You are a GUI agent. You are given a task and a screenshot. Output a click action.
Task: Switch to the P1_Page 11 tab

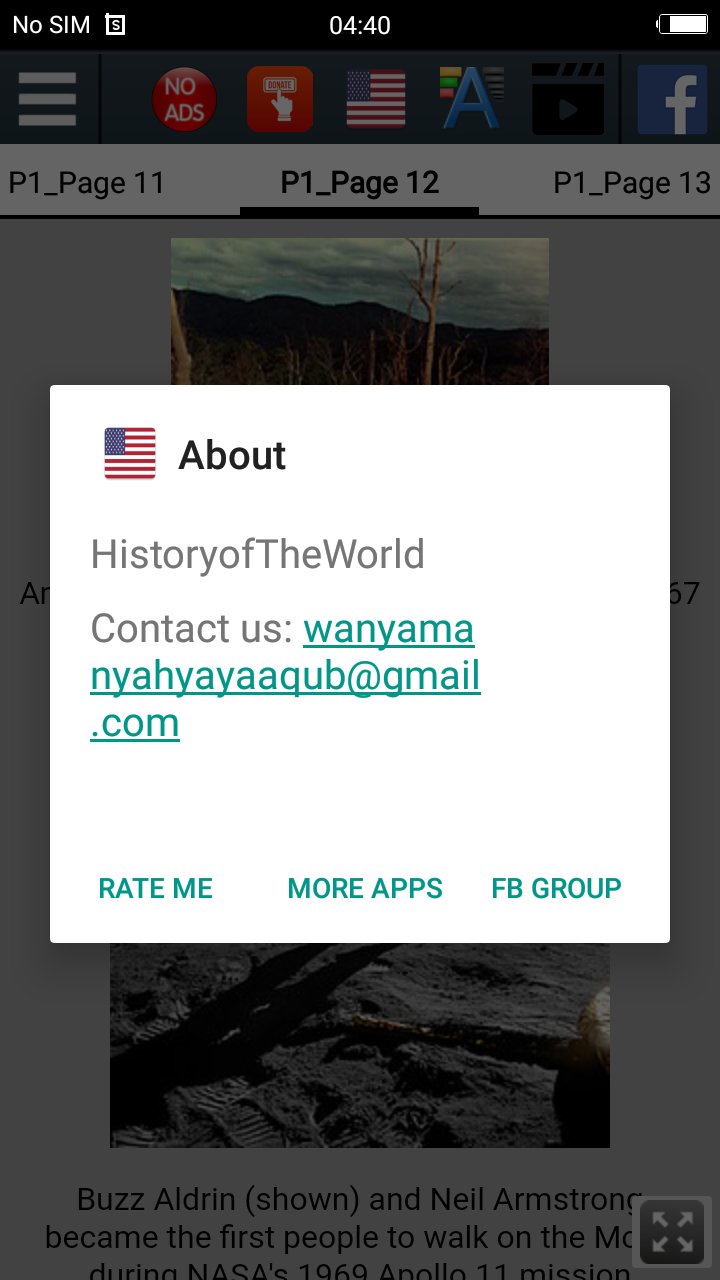pos(87,183)
